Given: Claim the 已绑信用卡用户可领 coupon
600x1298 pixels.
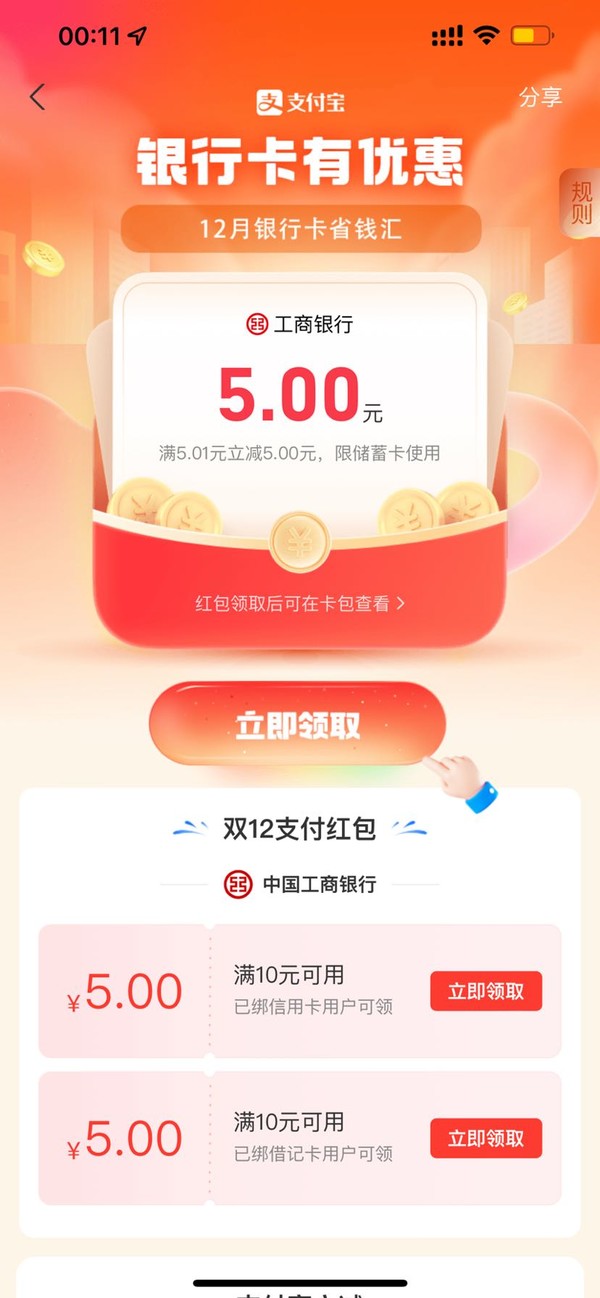Looking at the screenshot, I should click(x=486, y=991).
